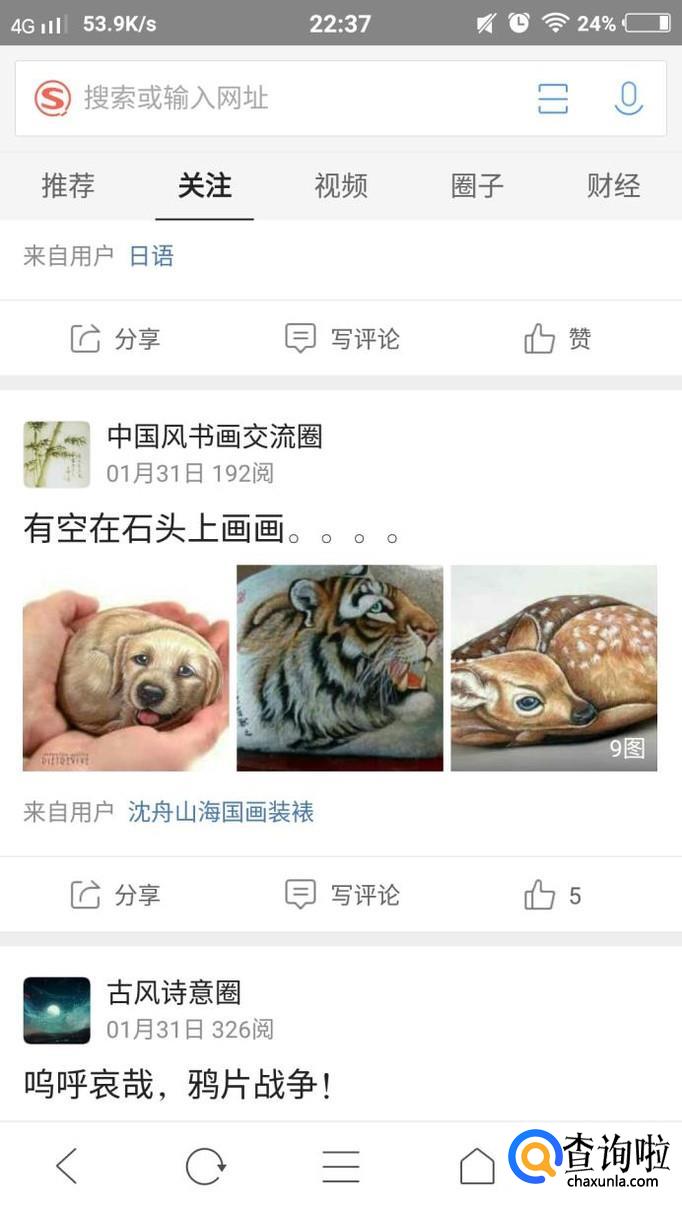Open user link 沈舟山海国画装裱
682x1212 pixels.
pyautogui.click(x=221, y=812)
